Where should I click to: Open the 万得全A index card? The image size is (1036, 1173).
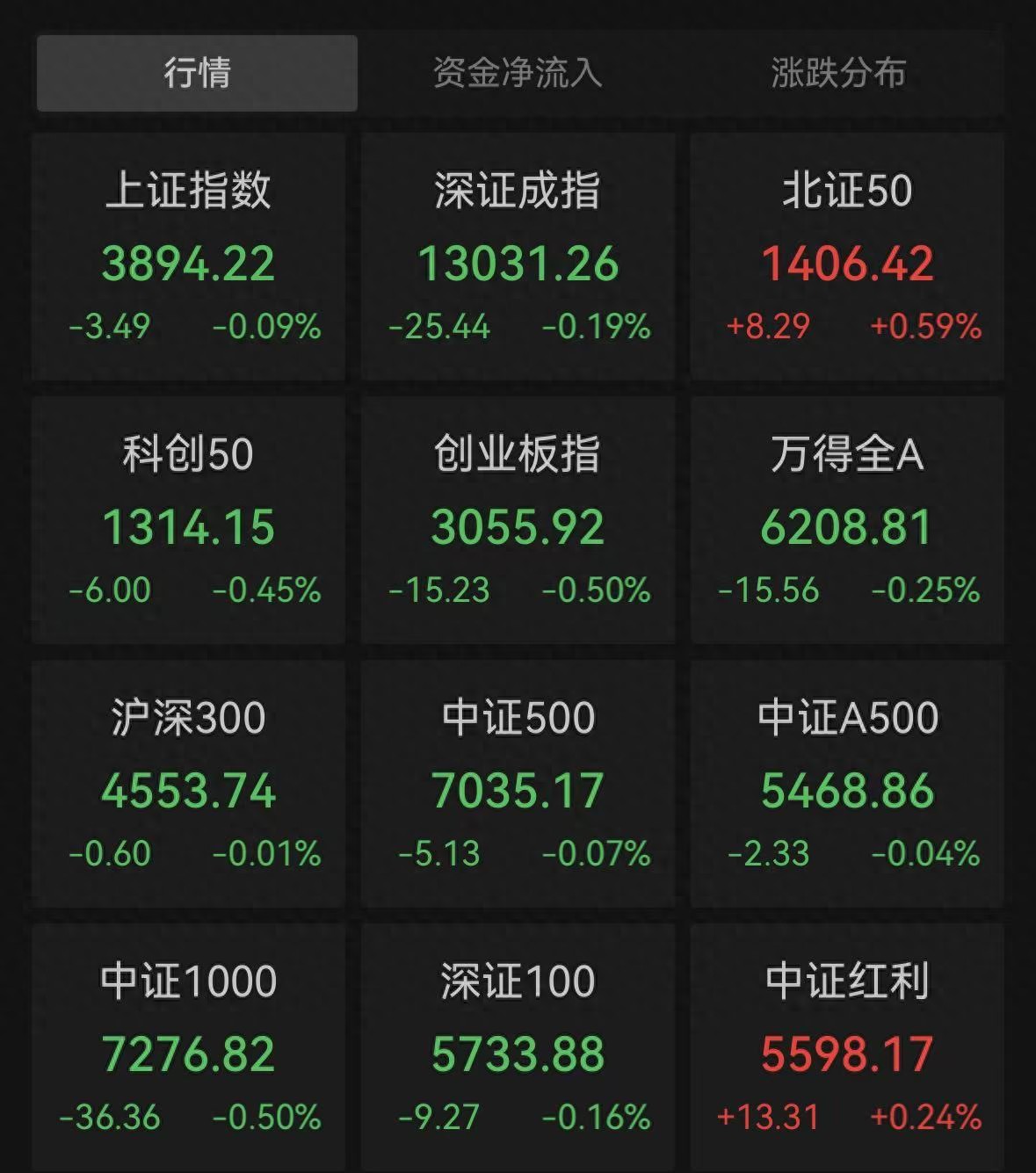[x=847, y=520]
